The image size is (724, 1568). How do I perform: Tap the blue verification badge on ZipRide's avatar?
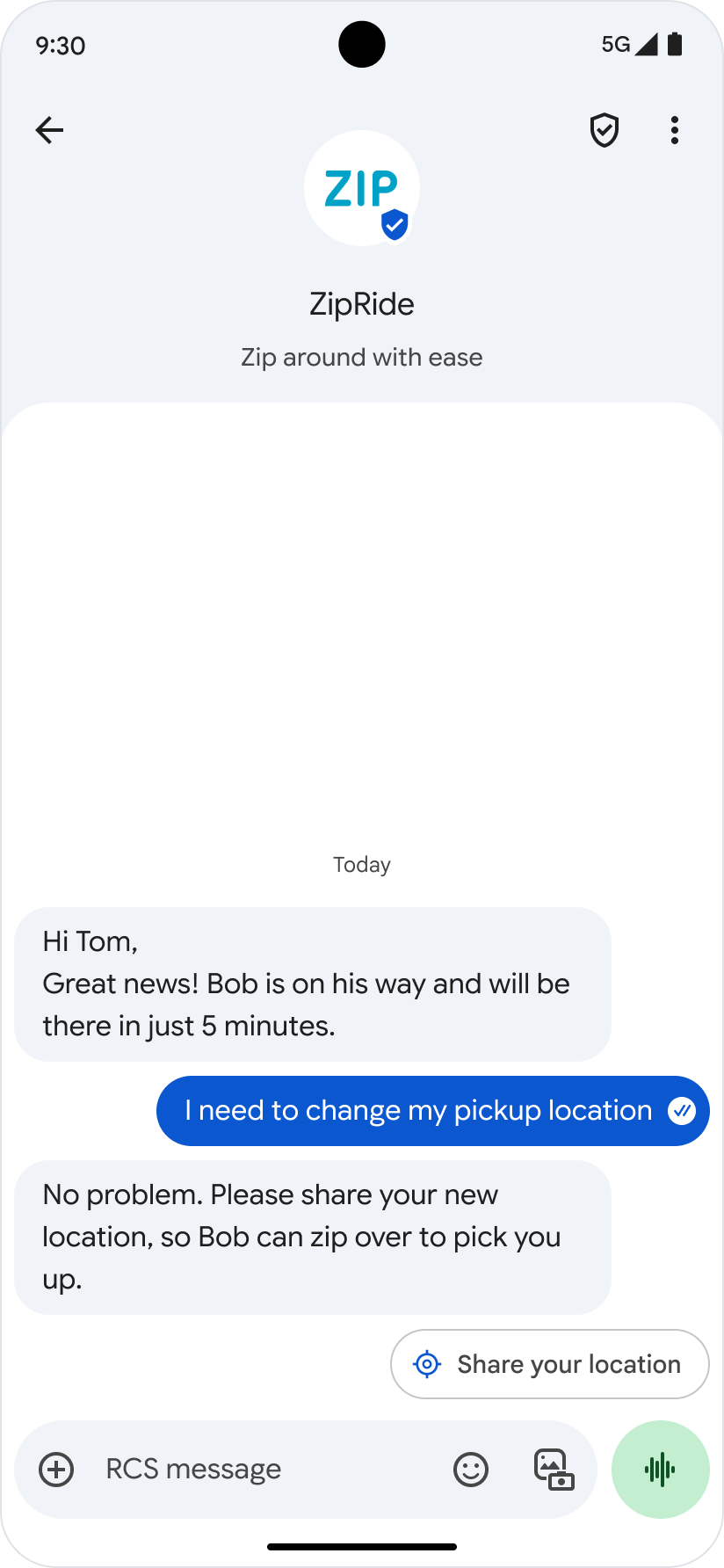395,225
